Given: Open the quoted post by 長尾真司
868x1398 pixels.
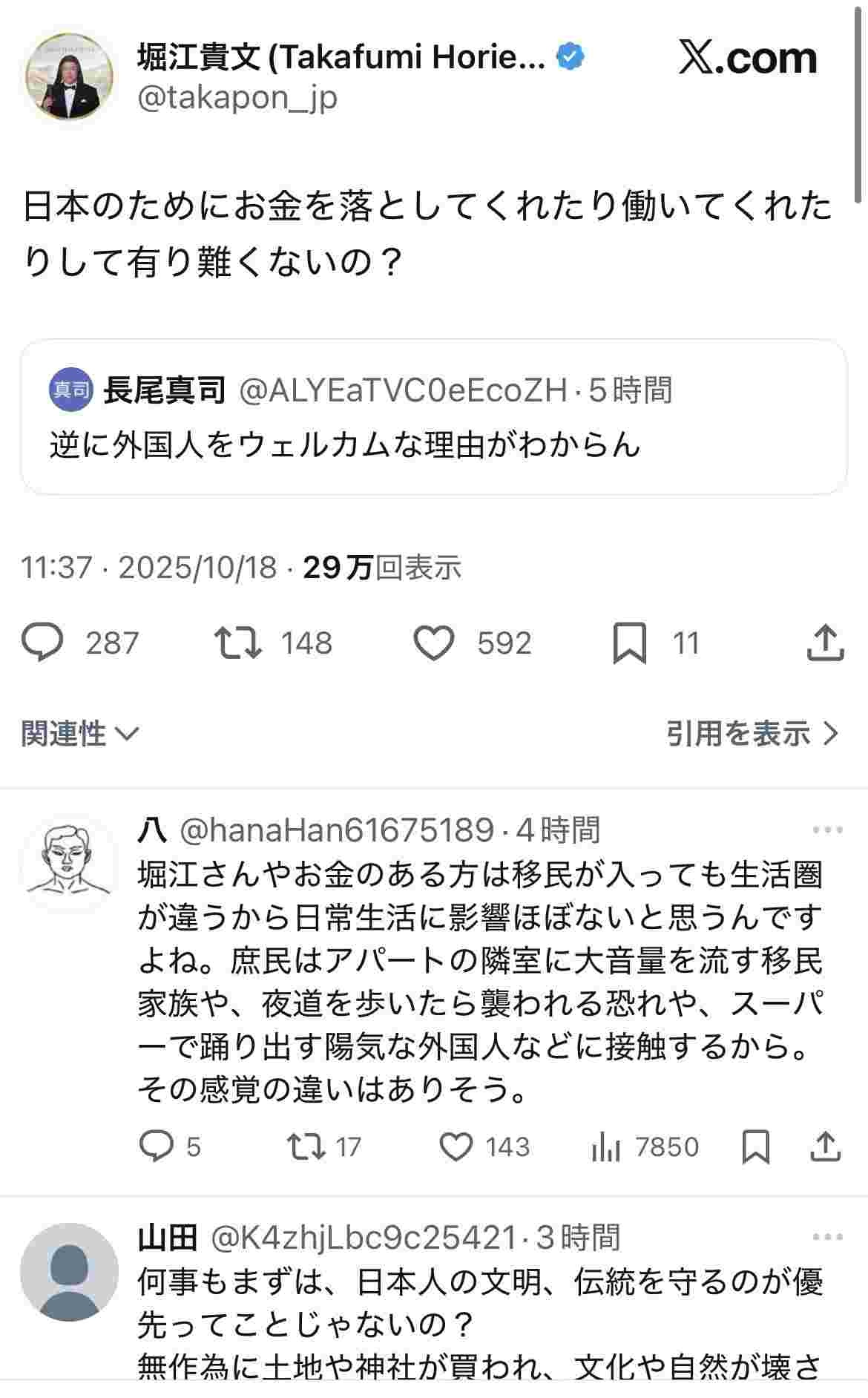Looking at the screenshot, I should (x=433, y=417).
